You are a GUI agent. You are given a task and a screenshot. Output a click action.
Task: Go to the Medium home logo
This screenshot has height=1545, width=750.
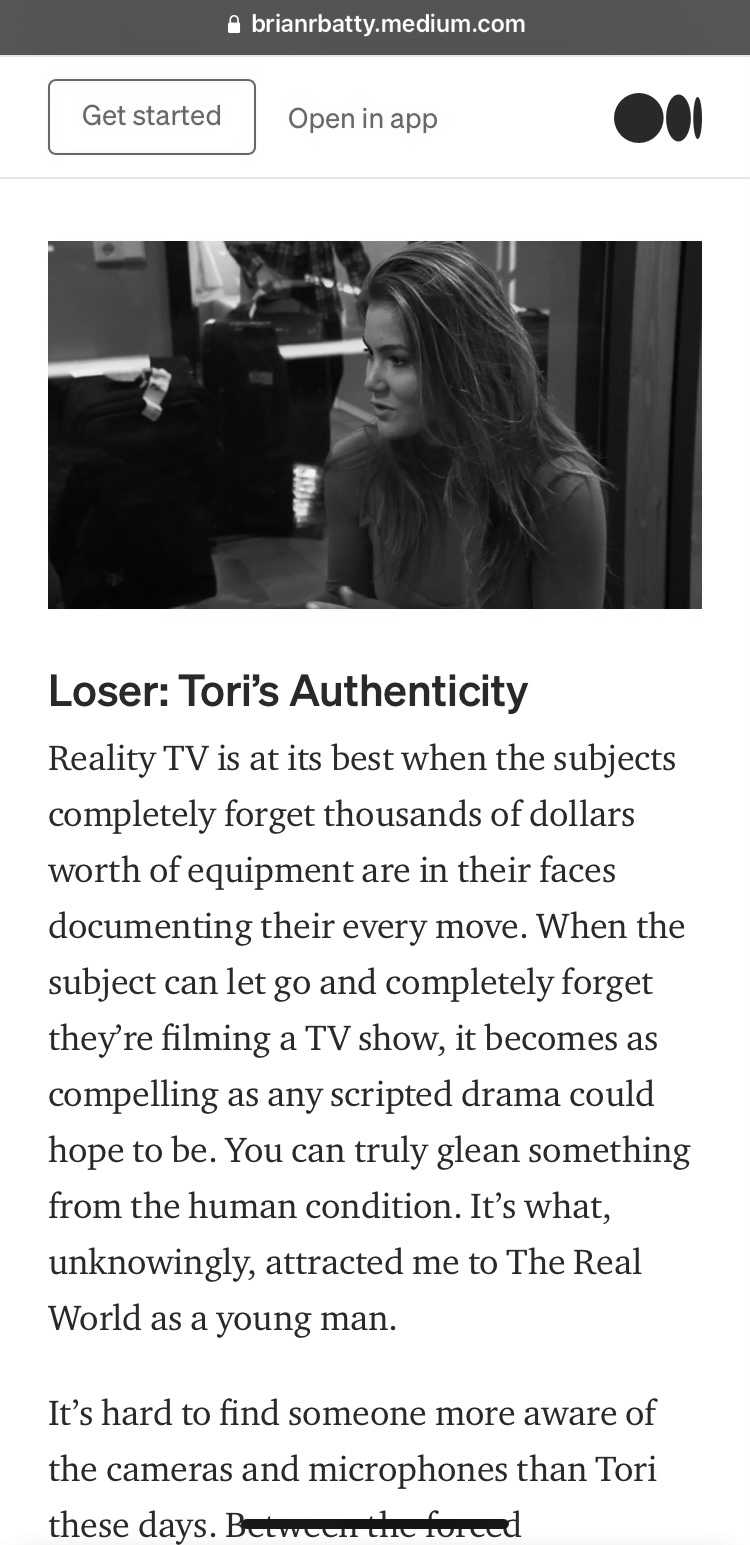click(x=658, y=118)
